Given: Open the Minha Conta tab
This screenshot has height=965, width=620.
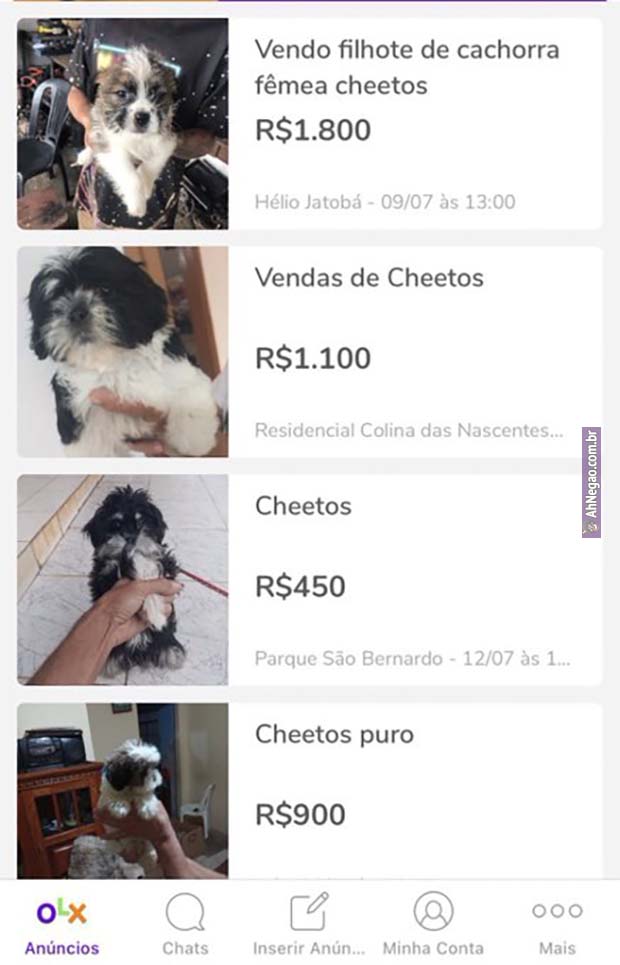Looking at the screenshot, I should coord(433,924).
